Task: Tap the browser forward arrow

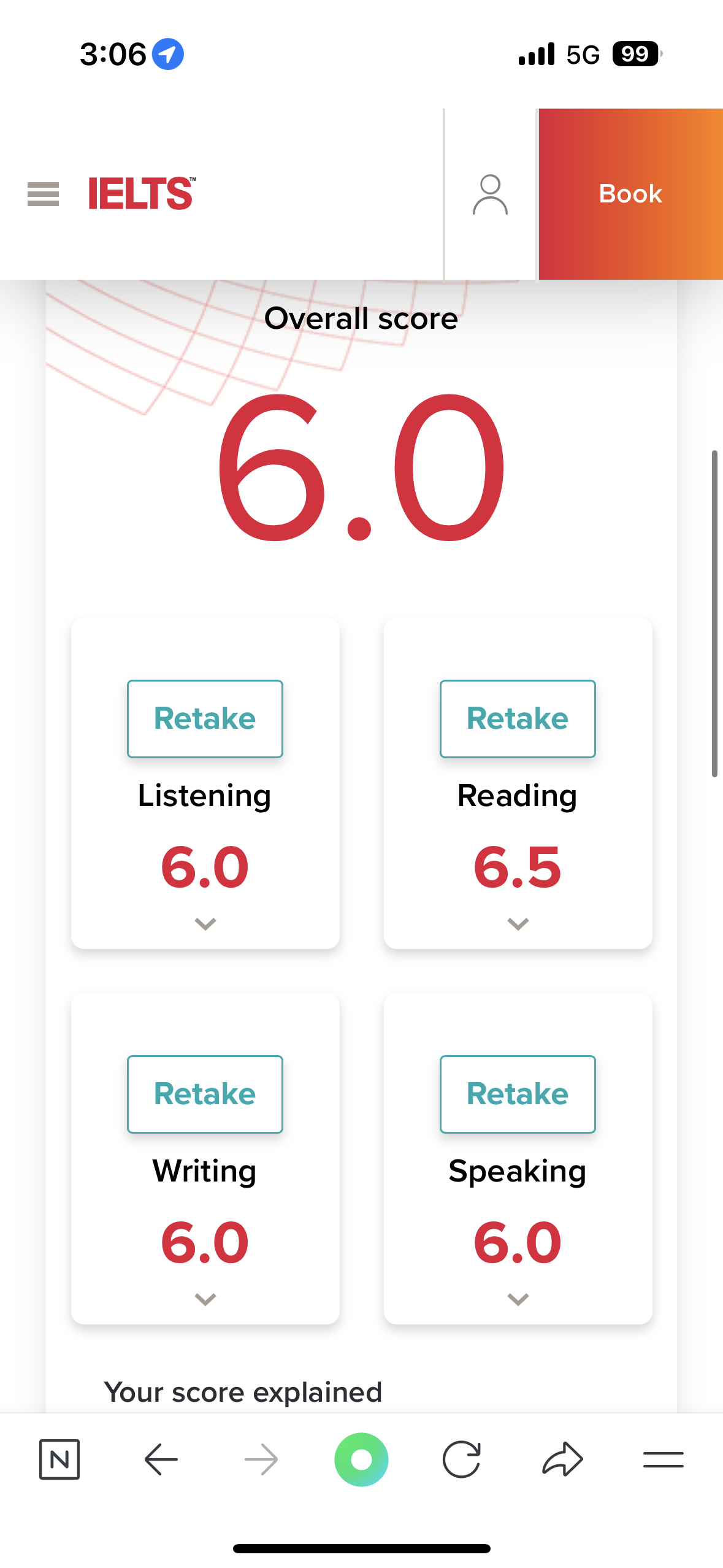Action: (x=261, y=1459)
